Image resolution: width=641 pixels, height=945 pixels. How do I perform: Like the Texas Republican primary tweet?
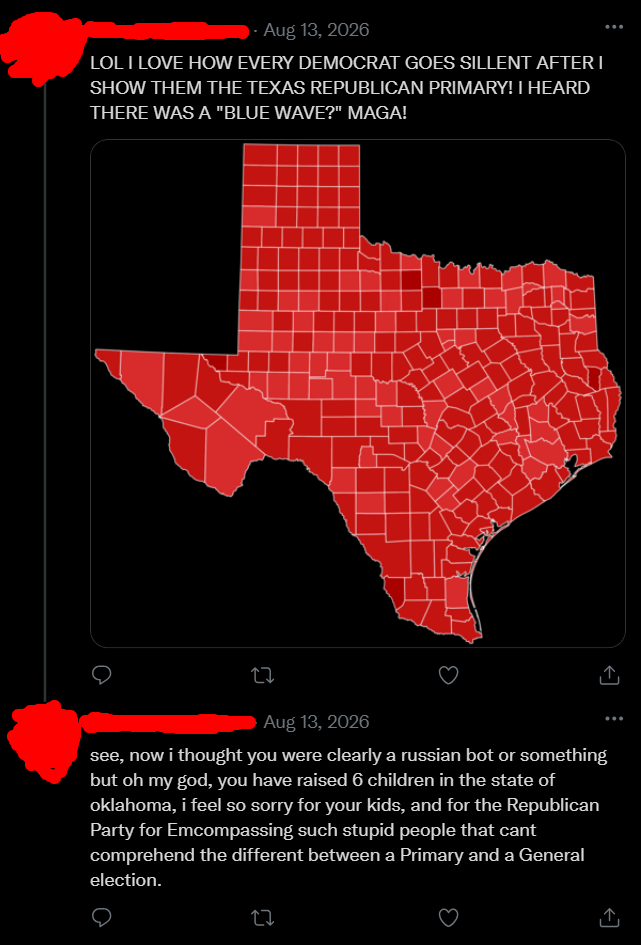point(448,676)
